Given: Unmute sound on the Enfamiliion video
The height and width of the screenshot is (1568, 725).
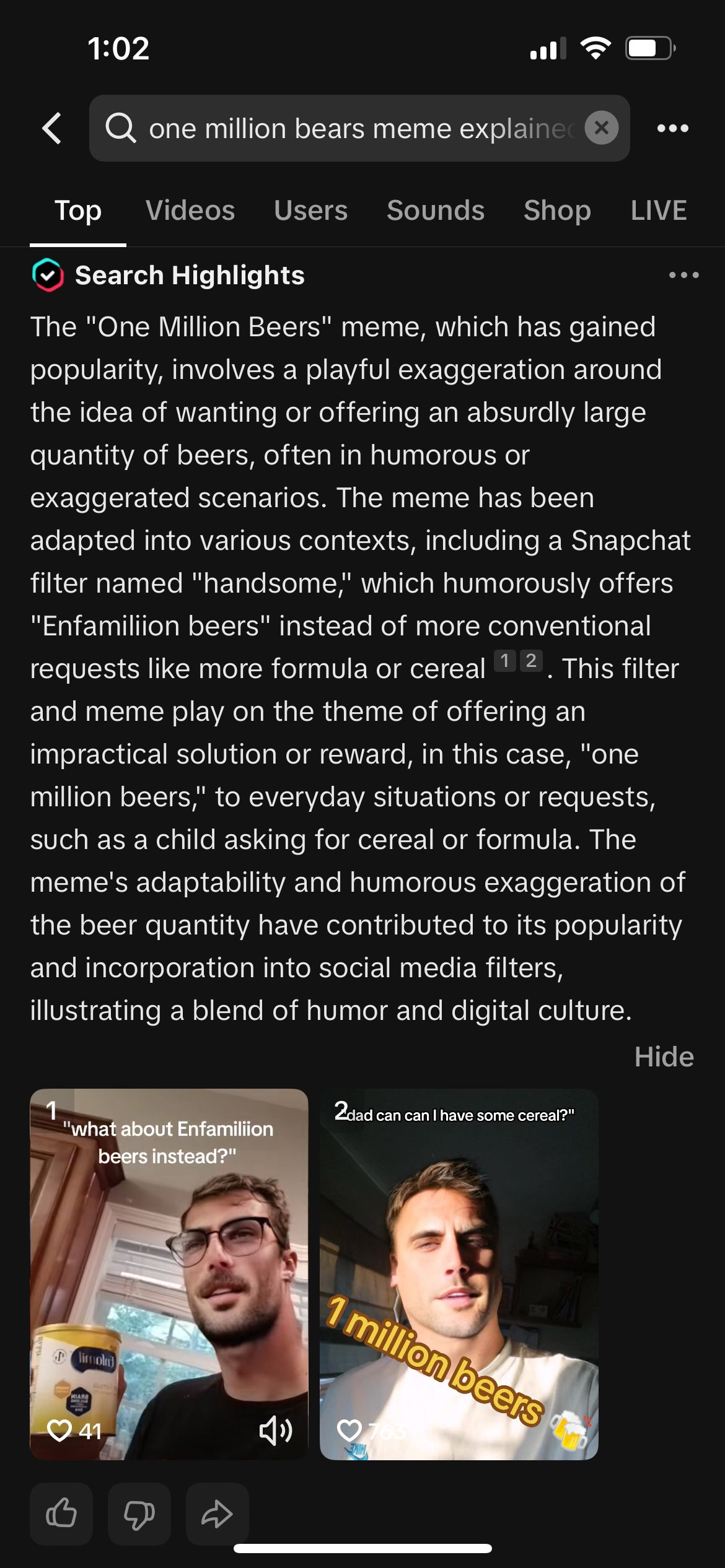Looking at the screenshot, I should click(x=275, y=1431).
